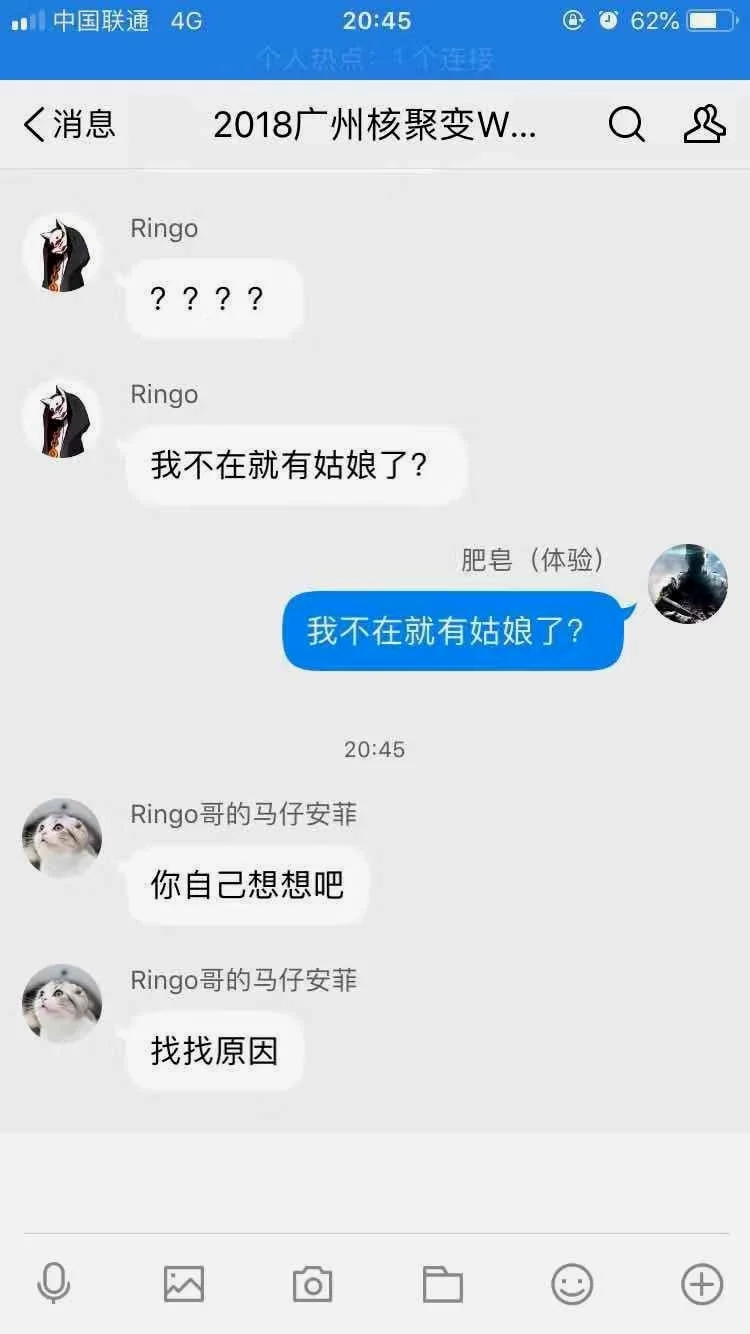750x1334 pixels.
Task: Tap the personal hotspot banner at top
Action: pyautogui.click(x=375, y=59)
